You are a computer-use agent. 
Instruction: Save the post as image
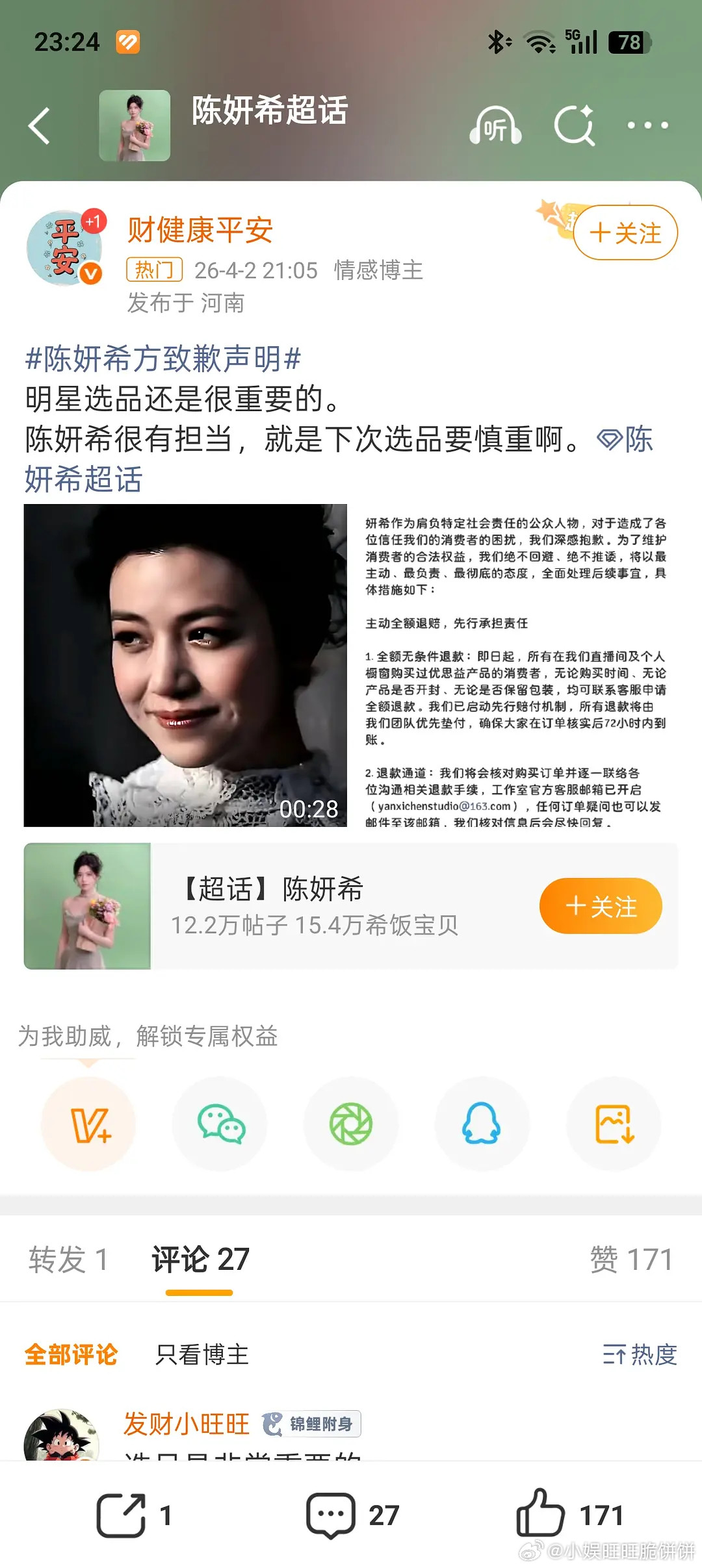613,1125
